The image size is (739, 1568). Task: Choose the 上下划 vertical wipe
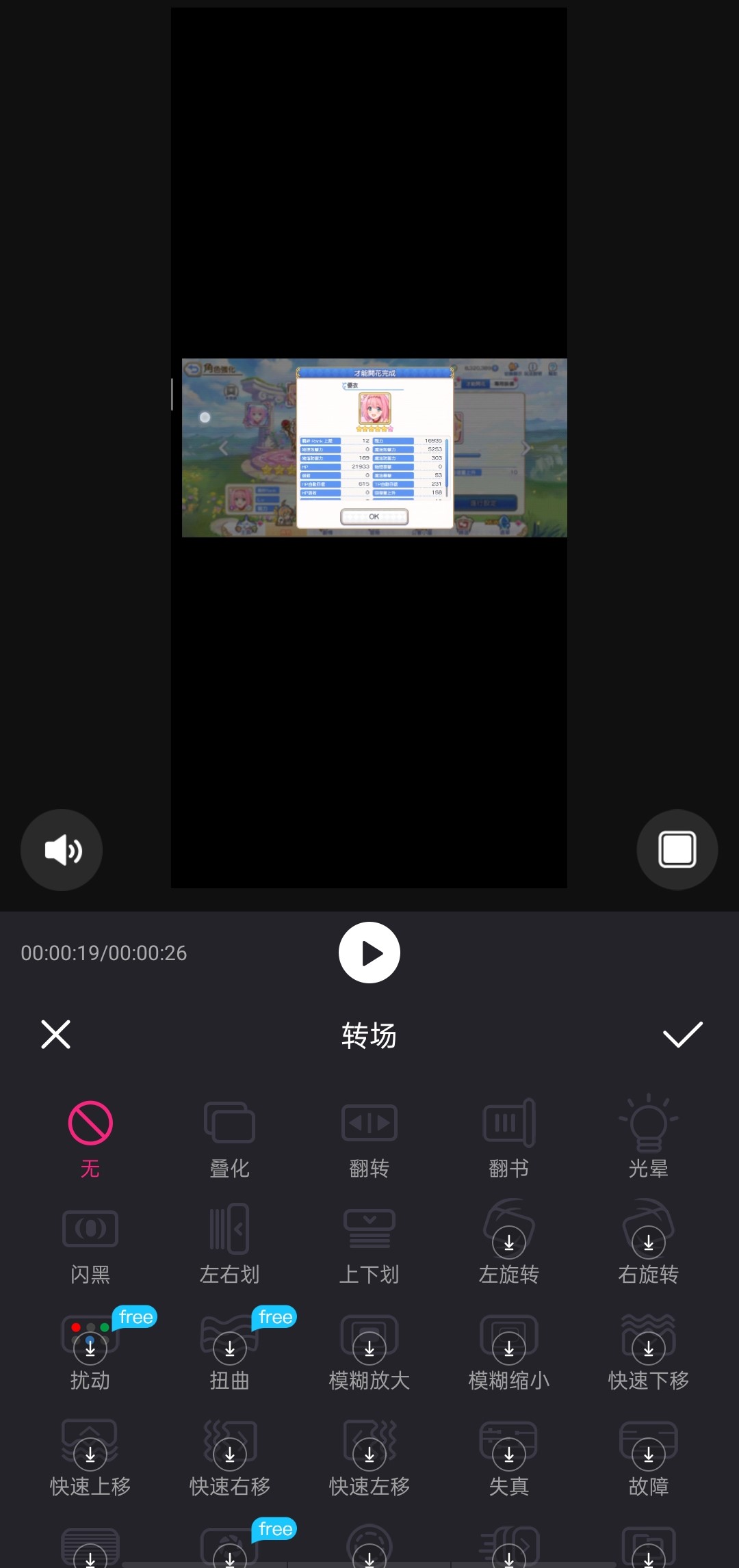tap(369, 1243)
